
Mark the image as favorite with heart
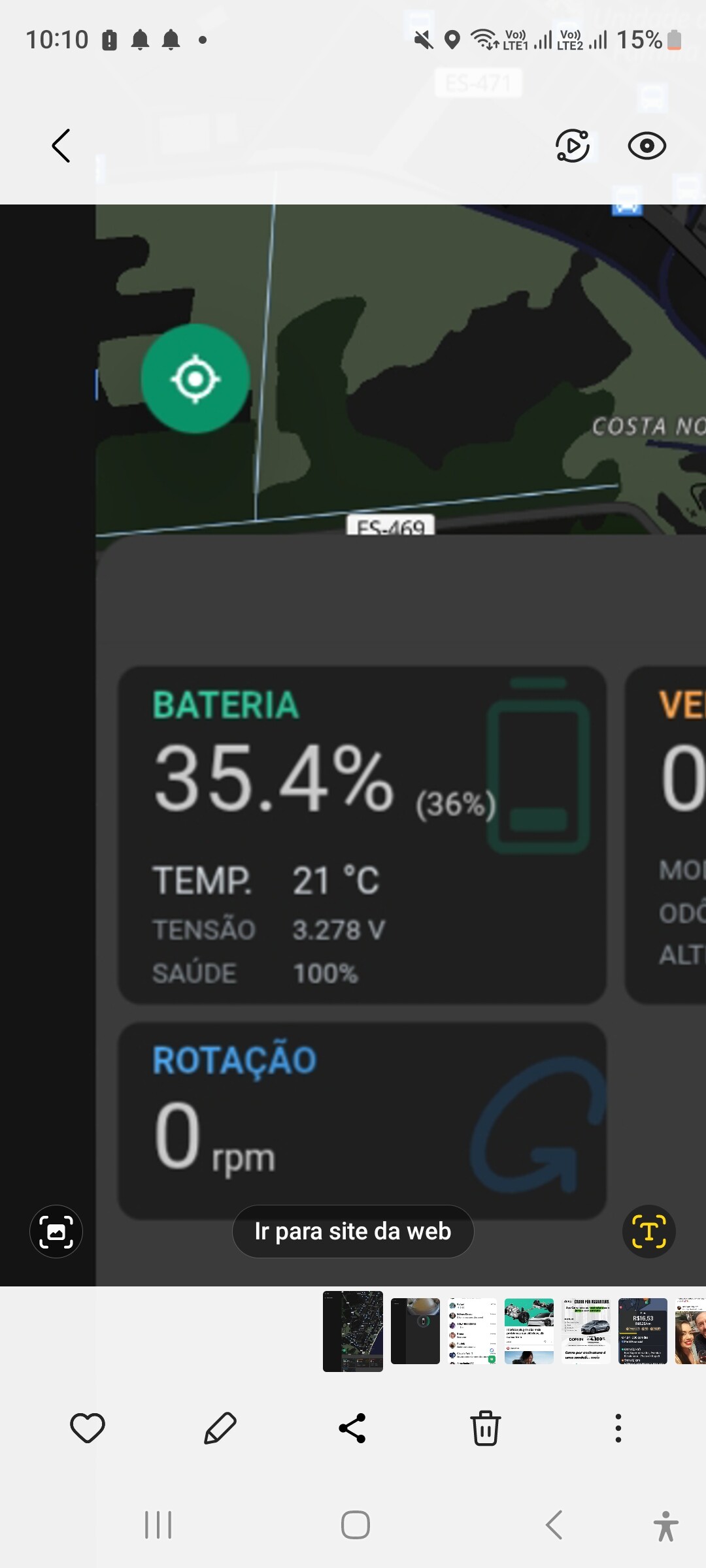tap(88, 1428)
